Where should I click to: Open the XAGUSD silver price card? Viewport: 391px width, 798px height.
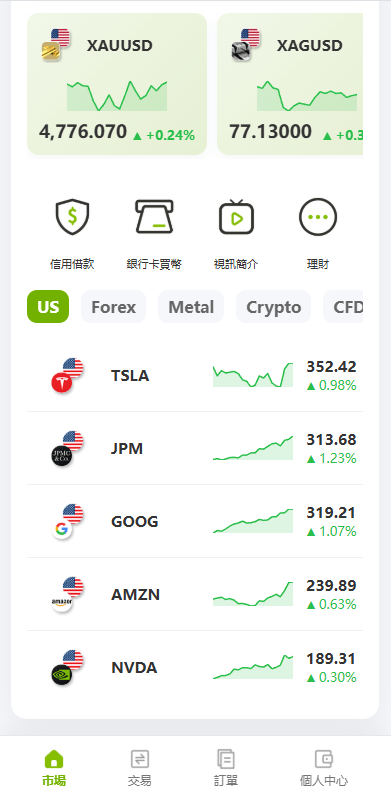[290, 84]
